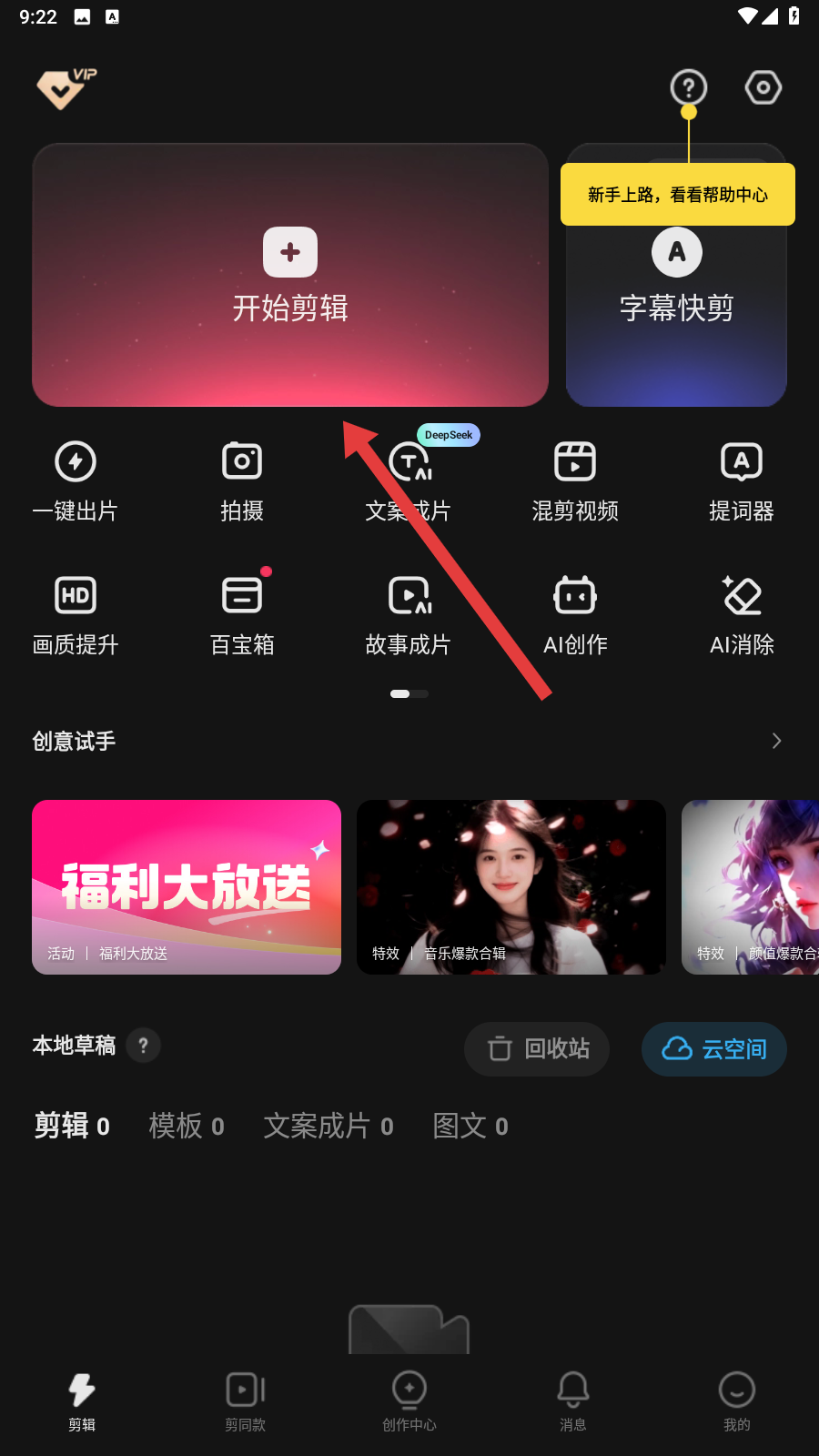
Task: Open the help center question icon
Action: click(x=689, y=87)
